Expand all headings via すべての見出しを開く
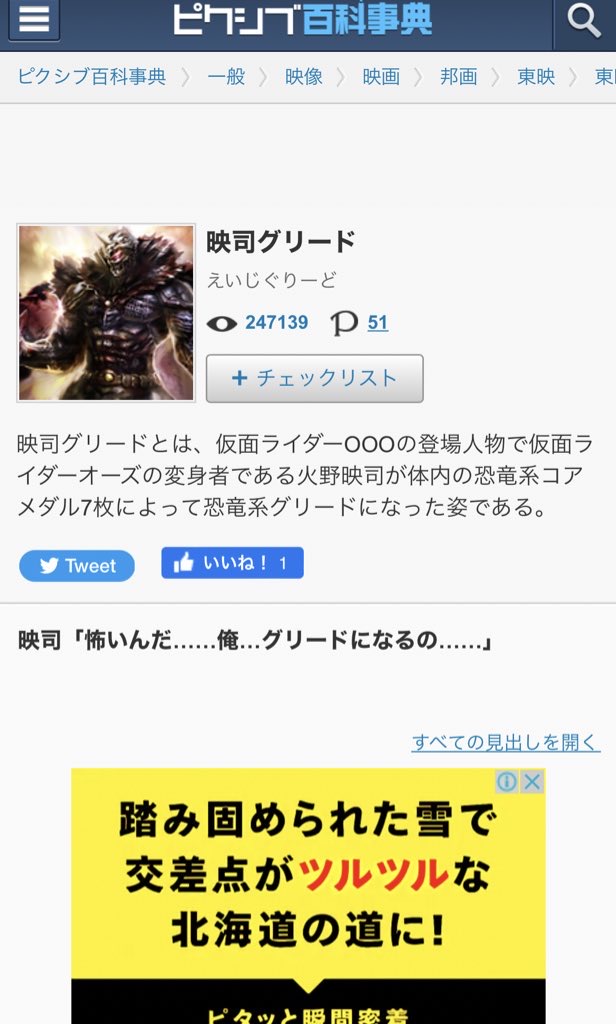The image size is (616, 1024). point(506,742)
